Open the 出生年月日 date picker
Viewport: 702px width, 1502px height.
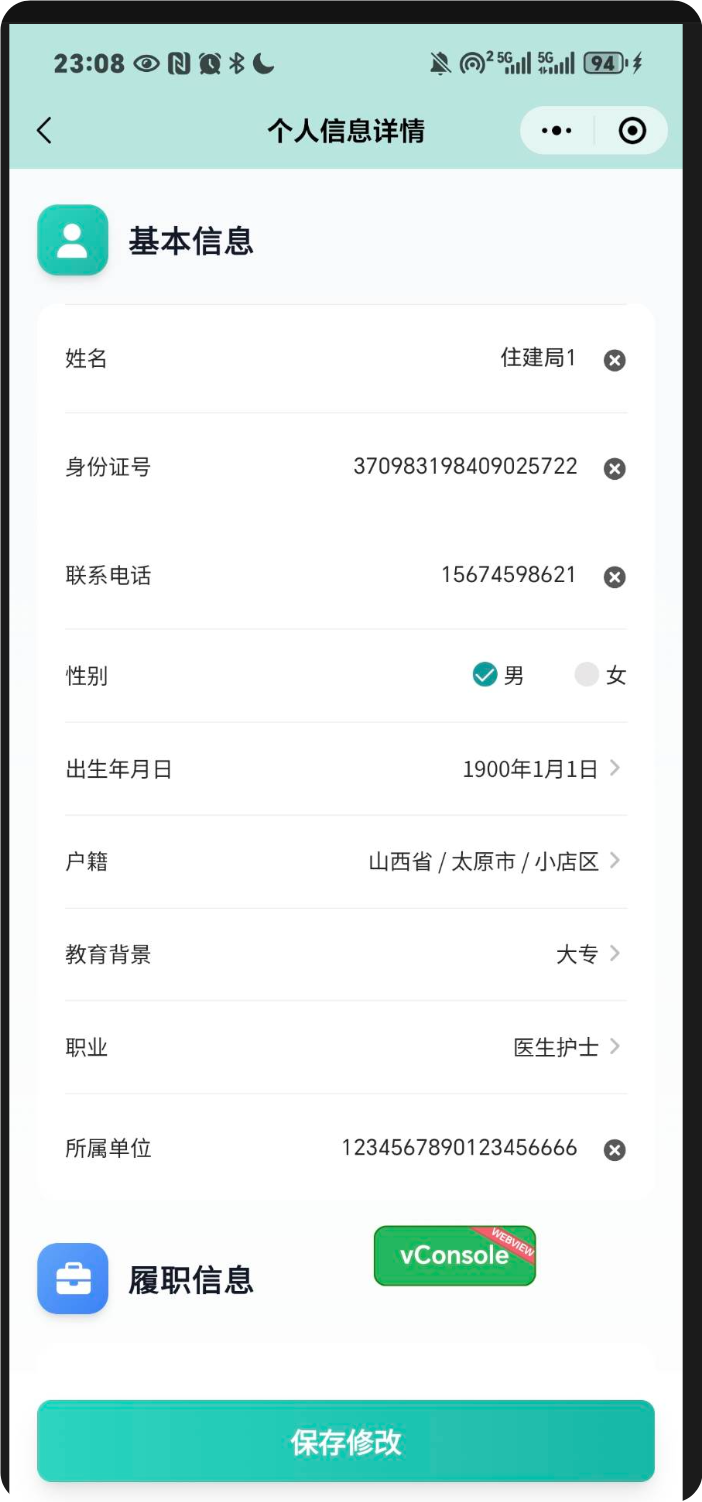(540, 769)
